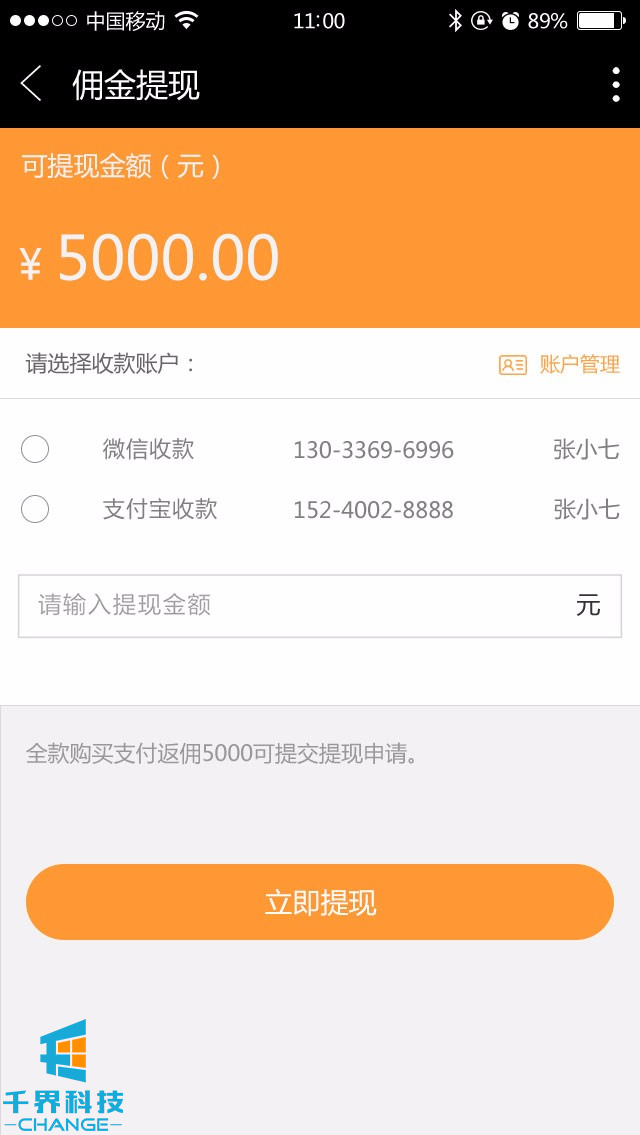This screenshot has width=640, height=1135.
Task: Go back from 佣金提现 page
Action: [x=32, y=85]
